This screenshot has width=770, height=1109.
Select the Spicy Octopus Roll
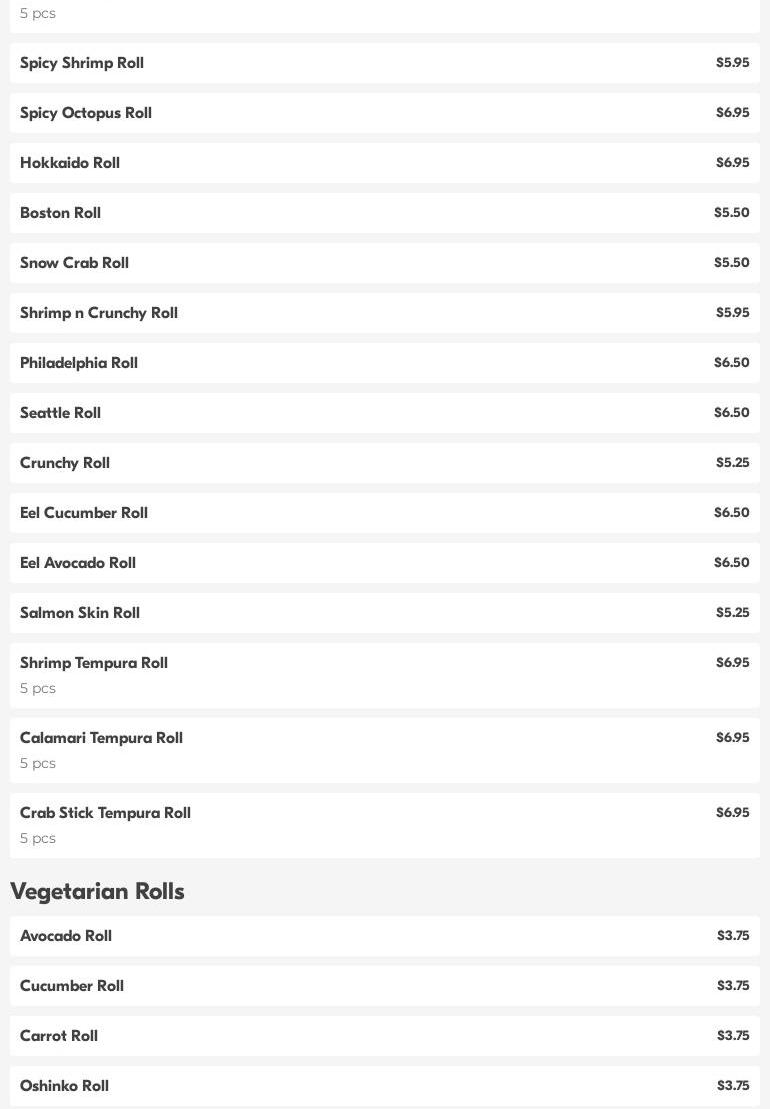384,113
